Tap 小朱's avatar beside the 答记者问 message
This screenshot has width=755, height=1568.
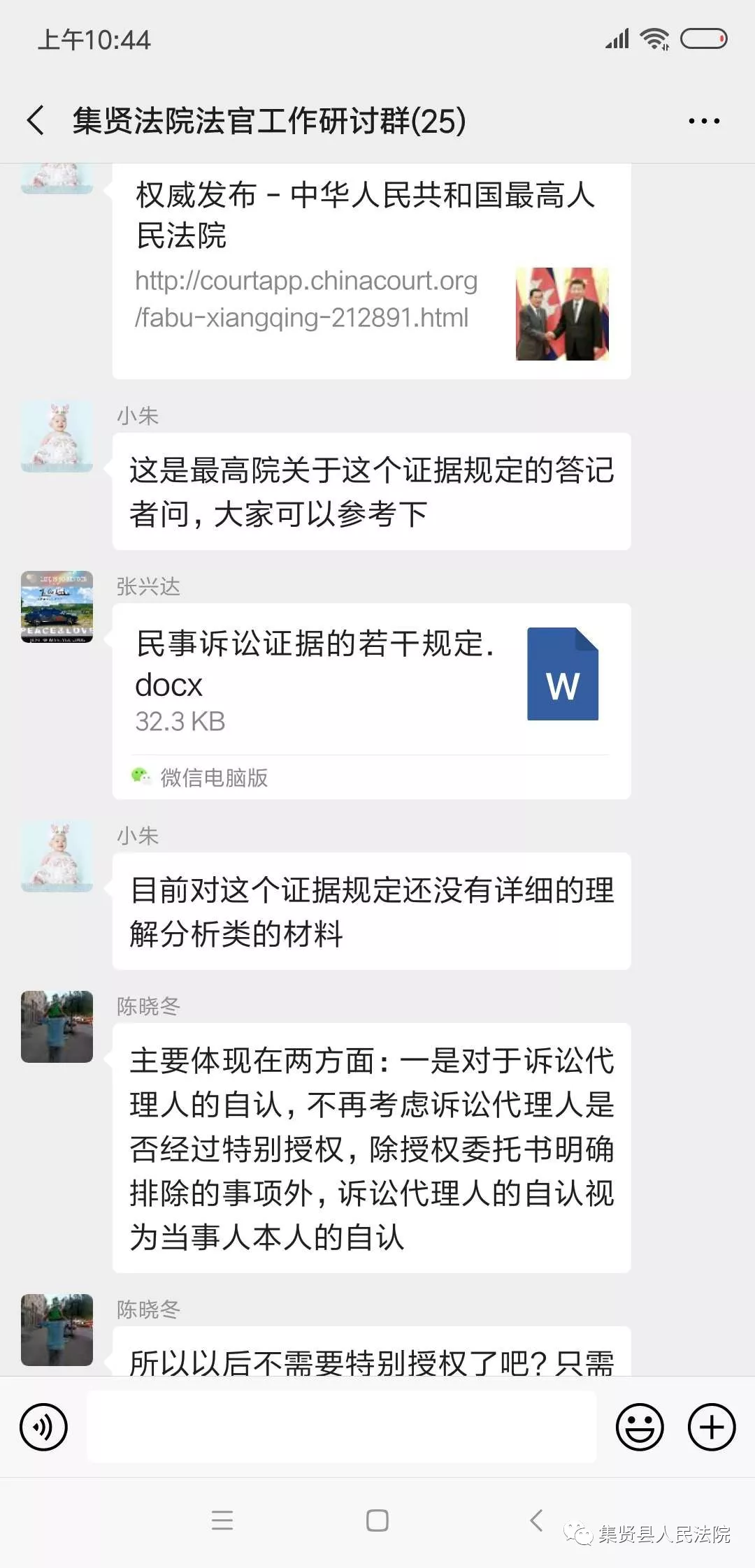[57, 437]
